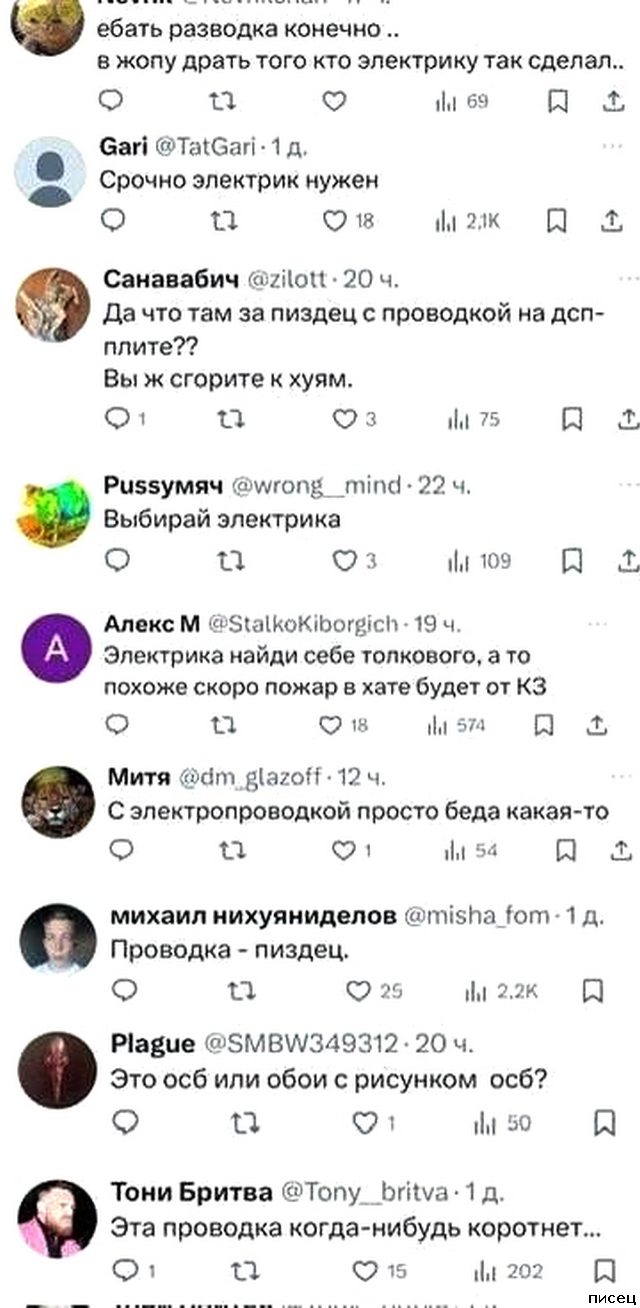Bookmark Митя's reply
Image resolution: width=640 pixels, height=1308 pixels.
coord(568,850)
